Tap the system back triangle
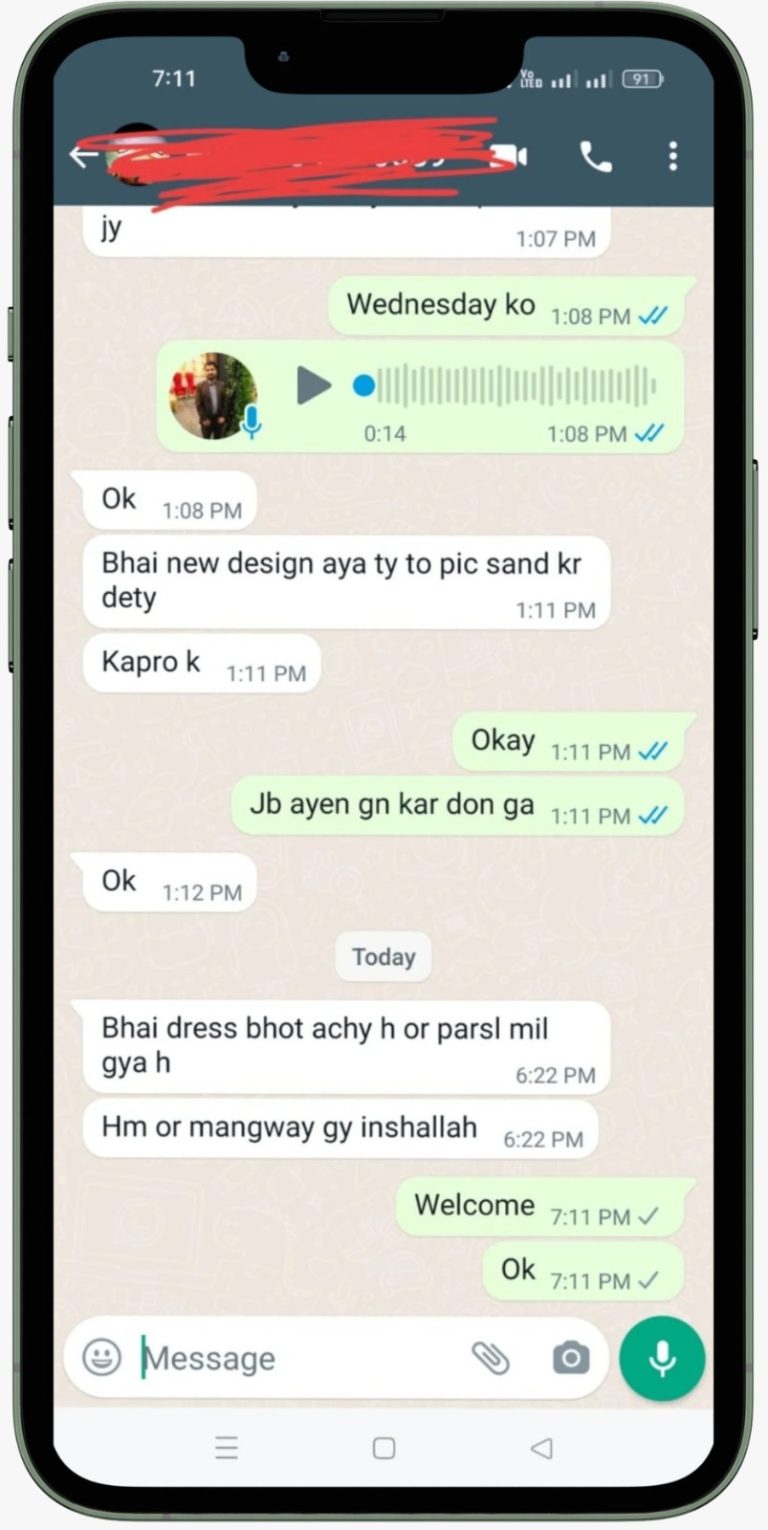The height and width of the screenshot is (1530, 768). 541,1447
